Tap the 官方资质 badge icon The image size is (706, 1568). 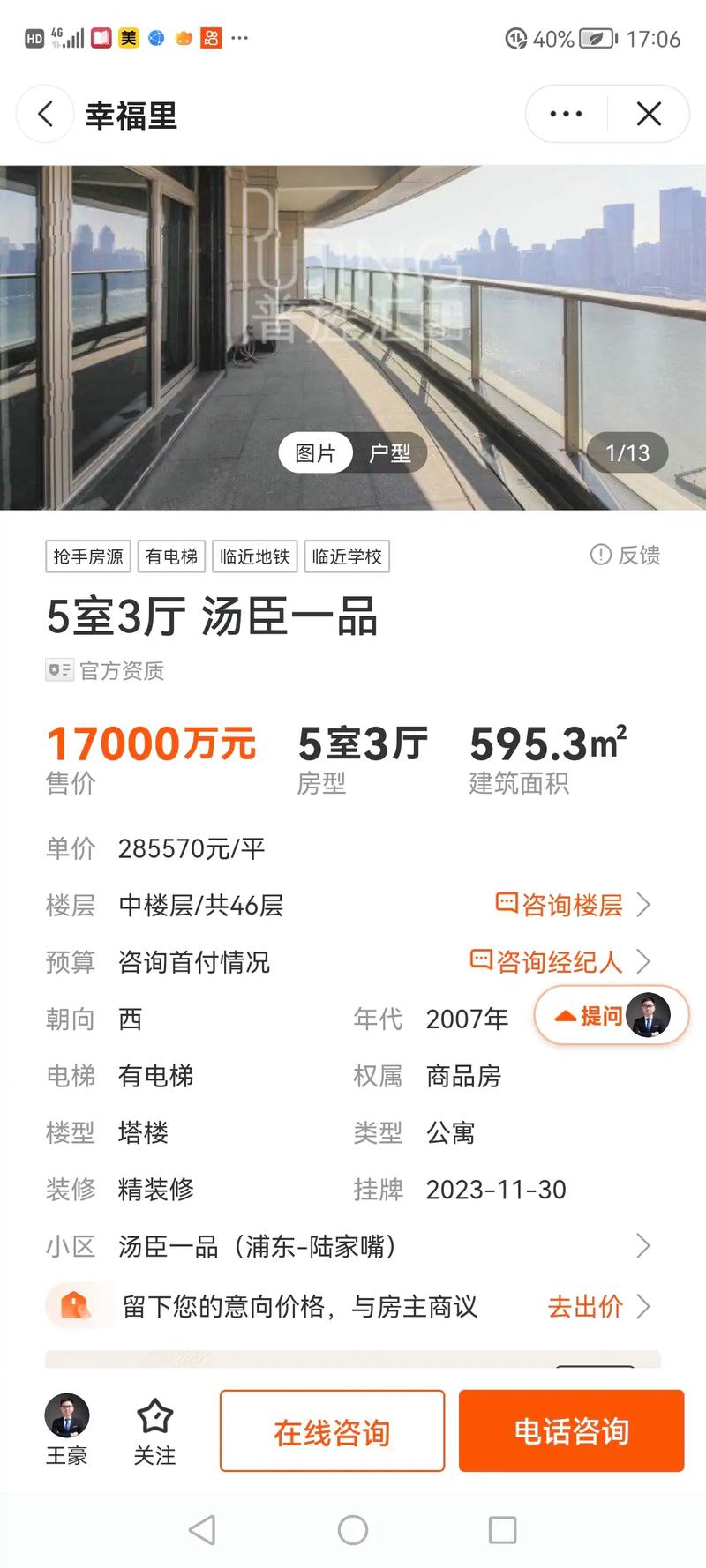58,670
